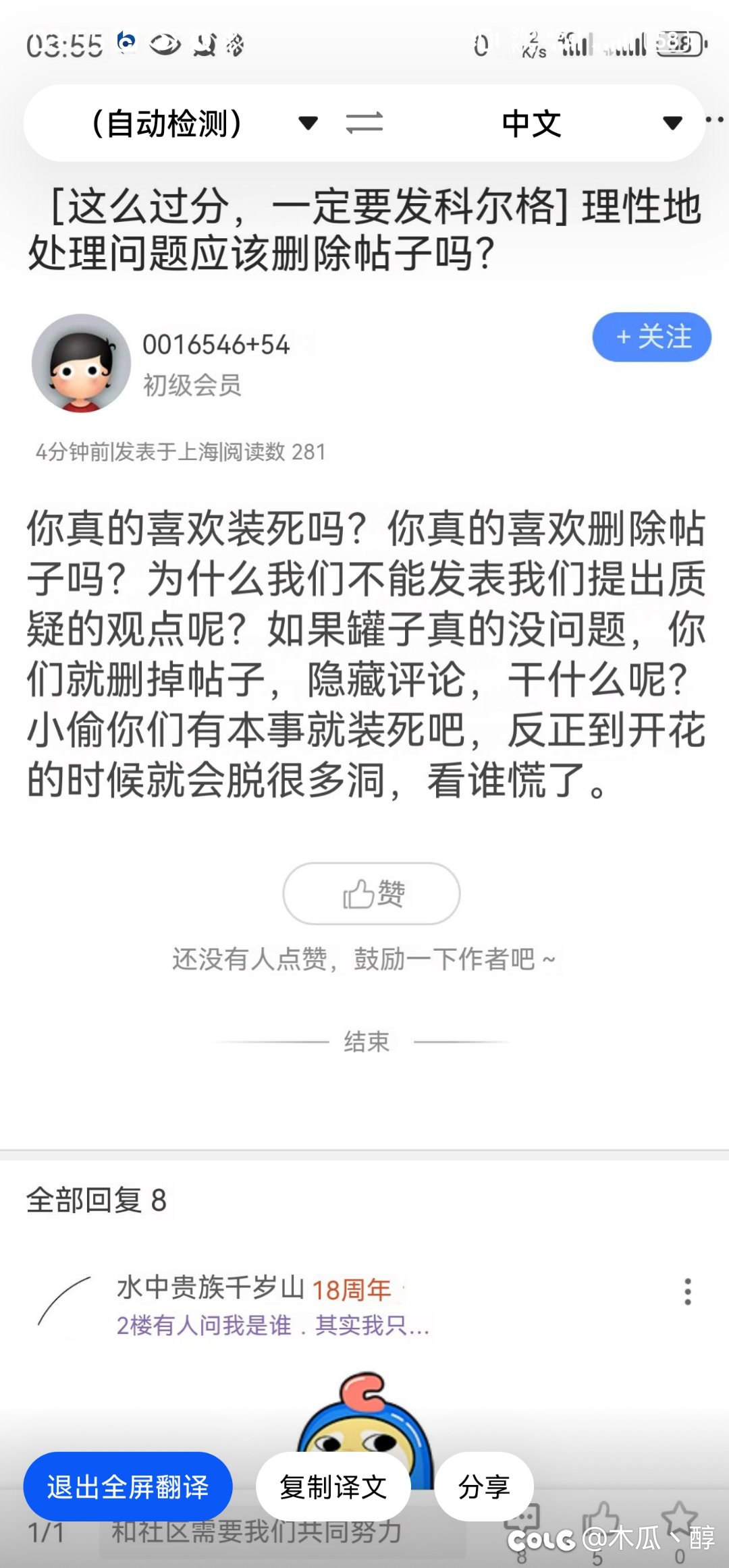Swap the source and target languages
The height and width of the screenshot is (1568, 729).
click(x=364, y=123)
